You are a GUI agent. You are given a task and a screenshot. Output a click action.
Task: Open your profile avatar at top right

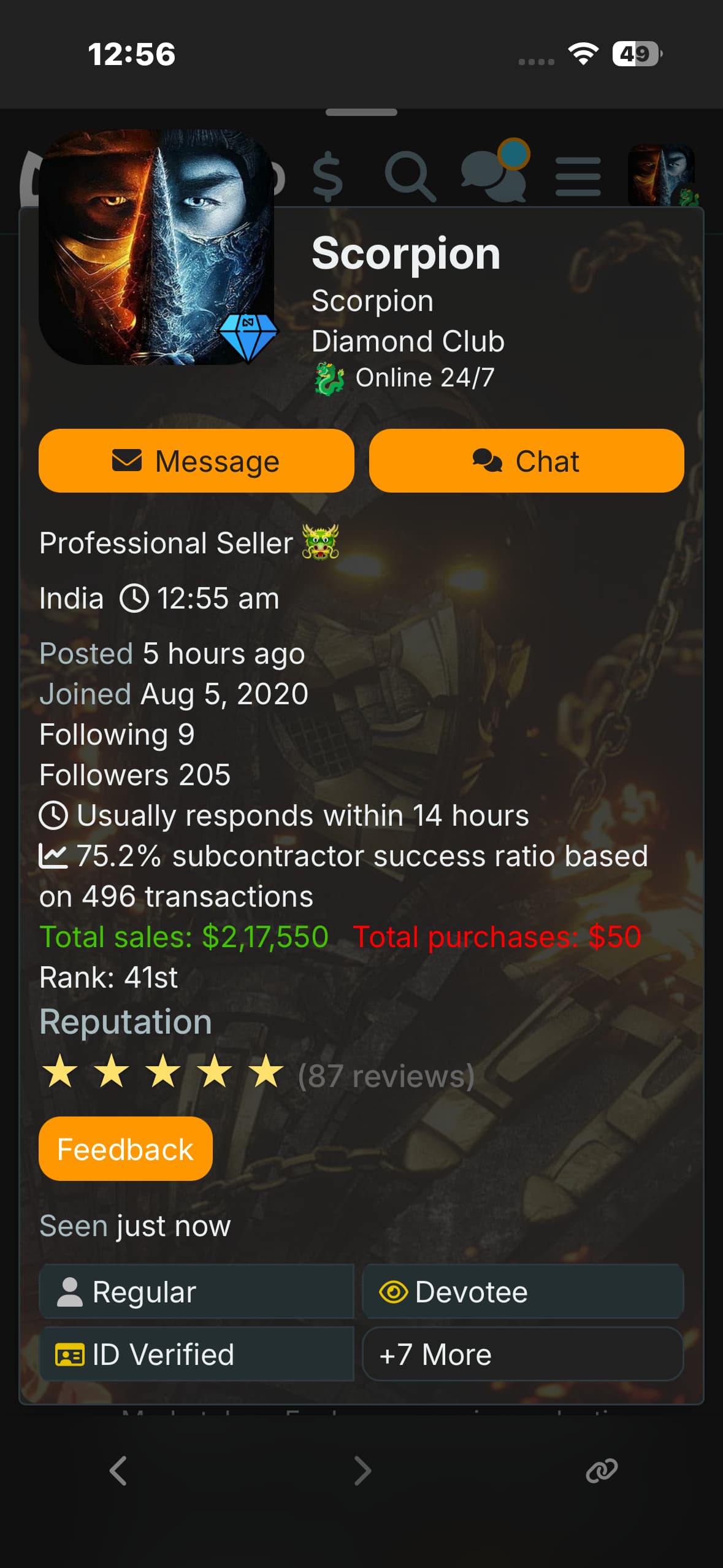pyautogui.click(x=661, y=175)
